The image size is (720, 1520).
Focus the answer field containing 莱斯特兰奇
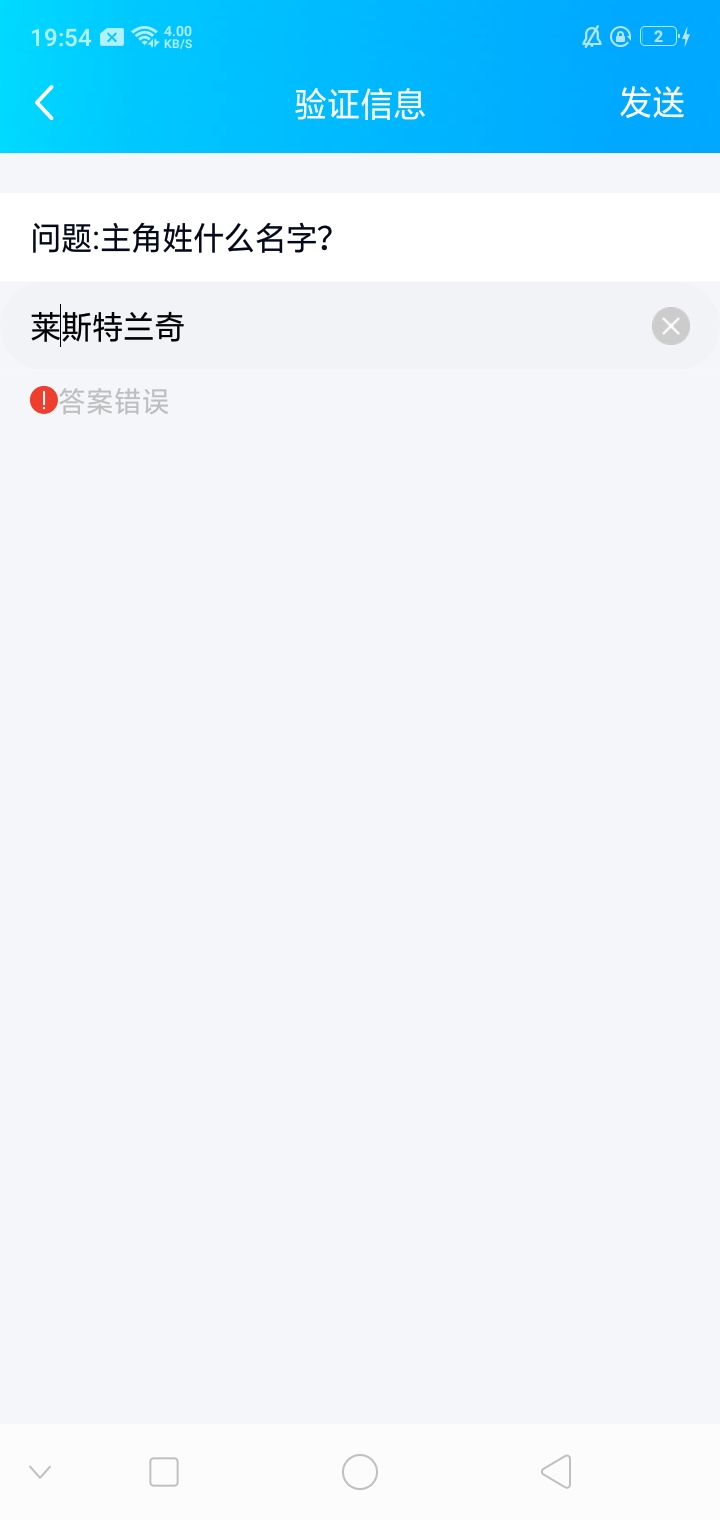point(330,327)
